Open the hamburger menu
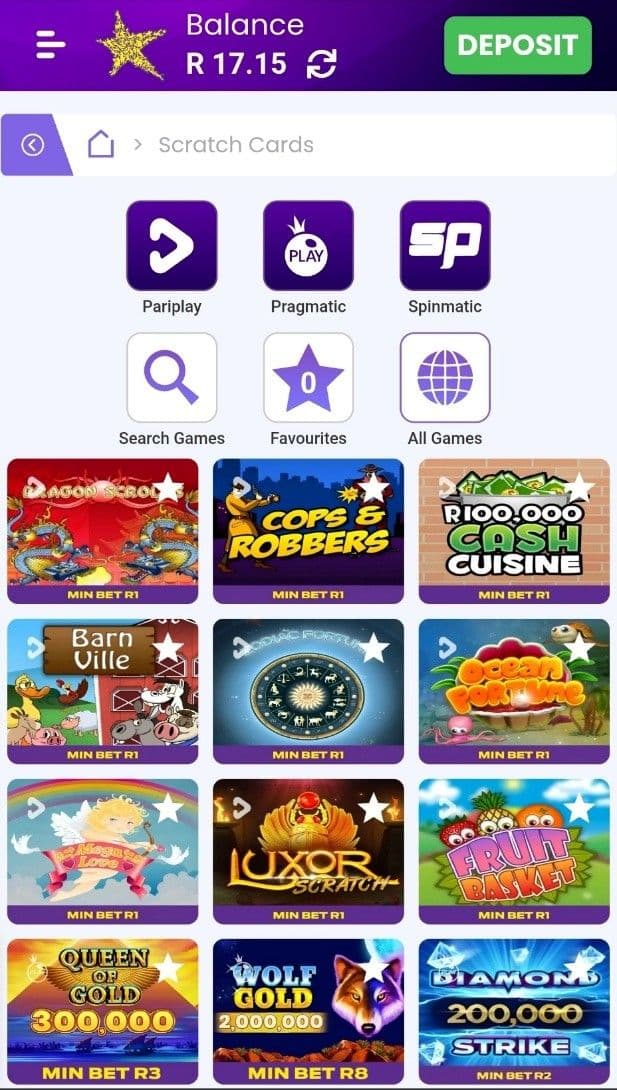The width and height of the screenshot is (617, 1090). (51, 44)
